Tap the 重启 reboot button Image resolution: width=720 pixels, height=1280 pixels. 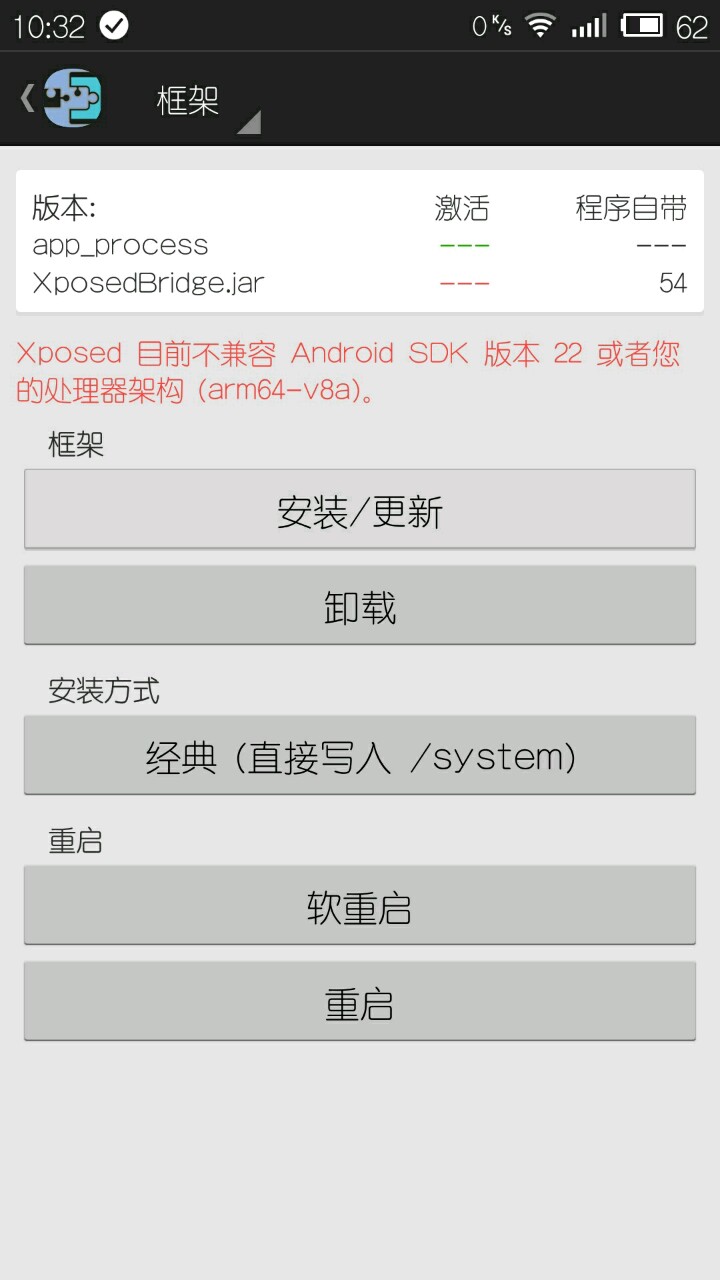[360, 1002]
